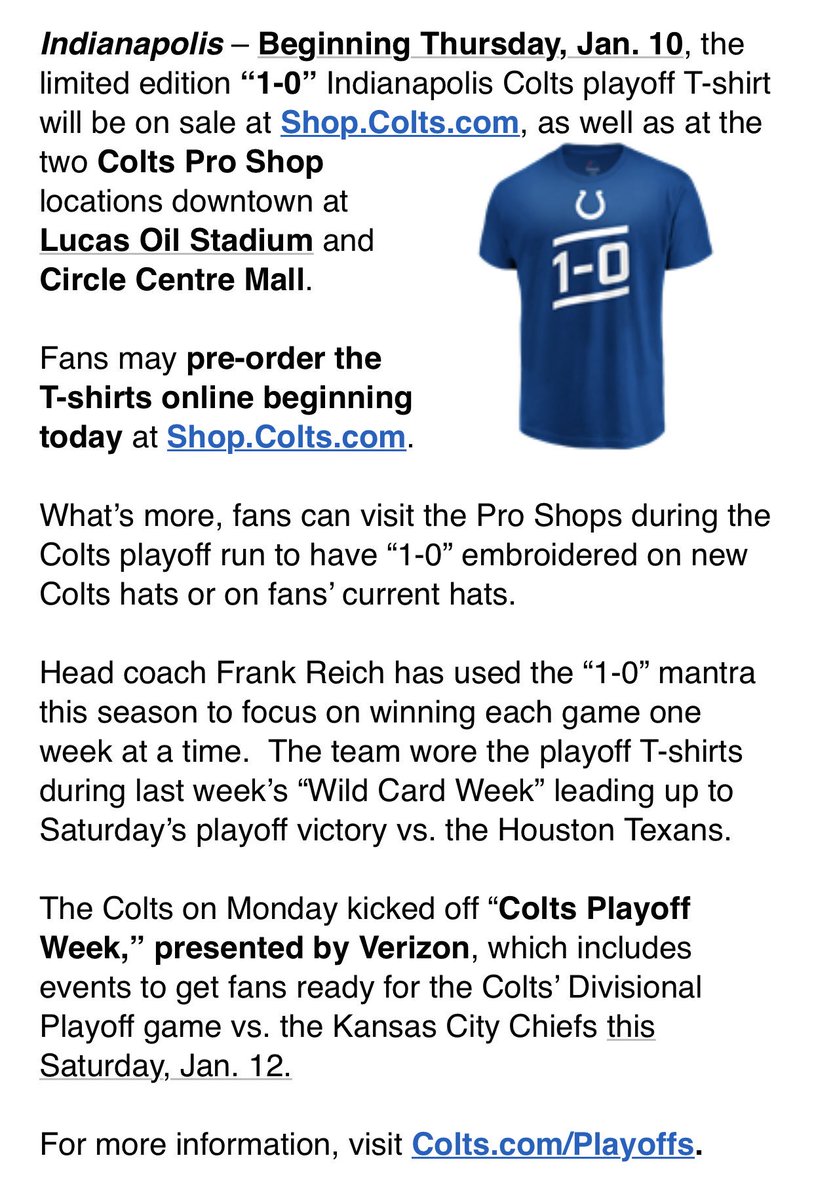Tap the underlined date this Saturday, Jan. 12

pyautogui.click(x=348, y=1045)
